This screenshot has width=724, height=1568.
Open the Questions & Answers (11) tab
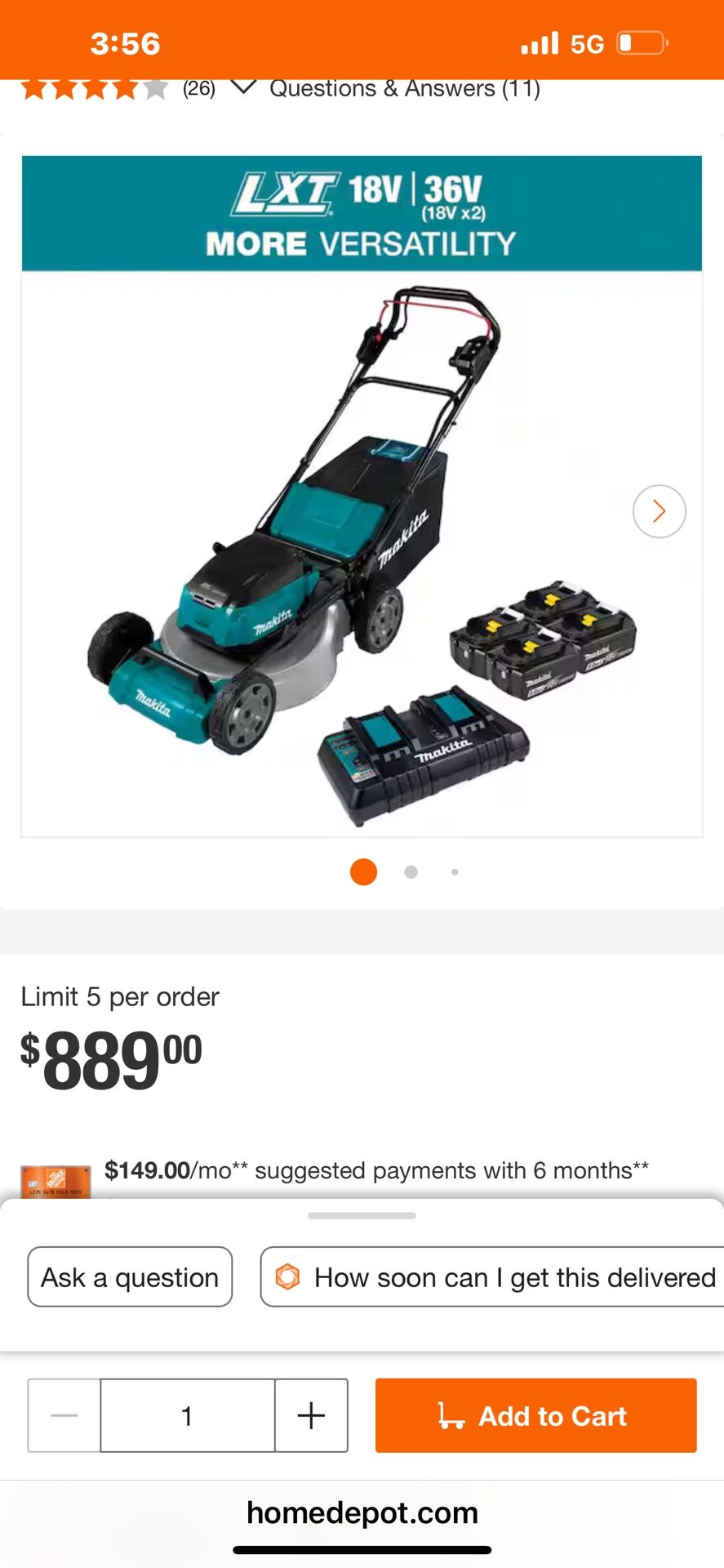click(405, 87)
